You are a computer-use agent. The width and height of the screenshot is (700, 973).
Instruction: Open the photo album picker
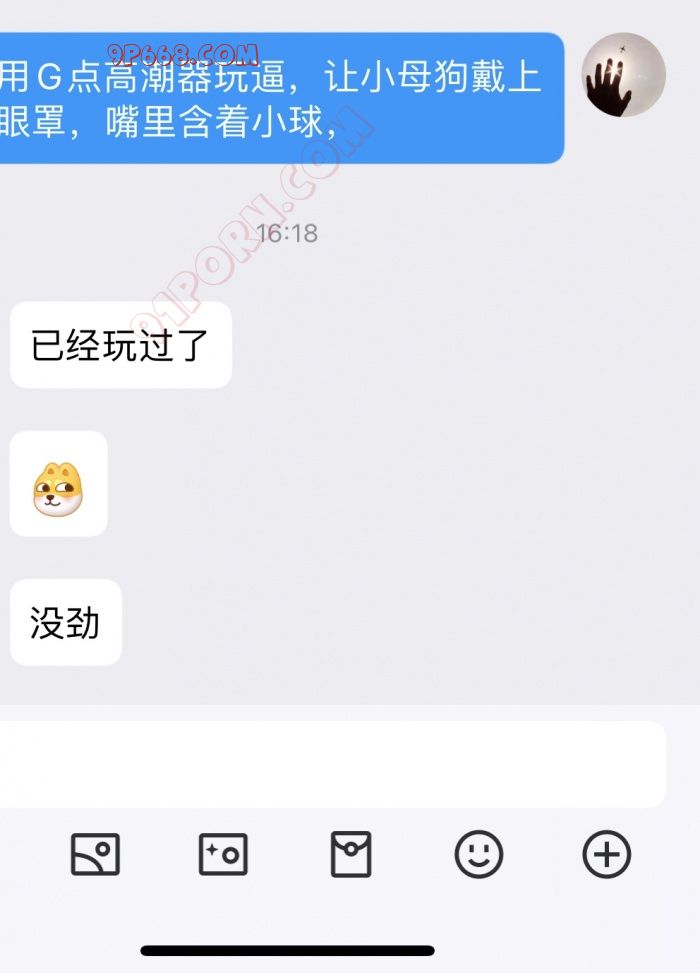95,855
